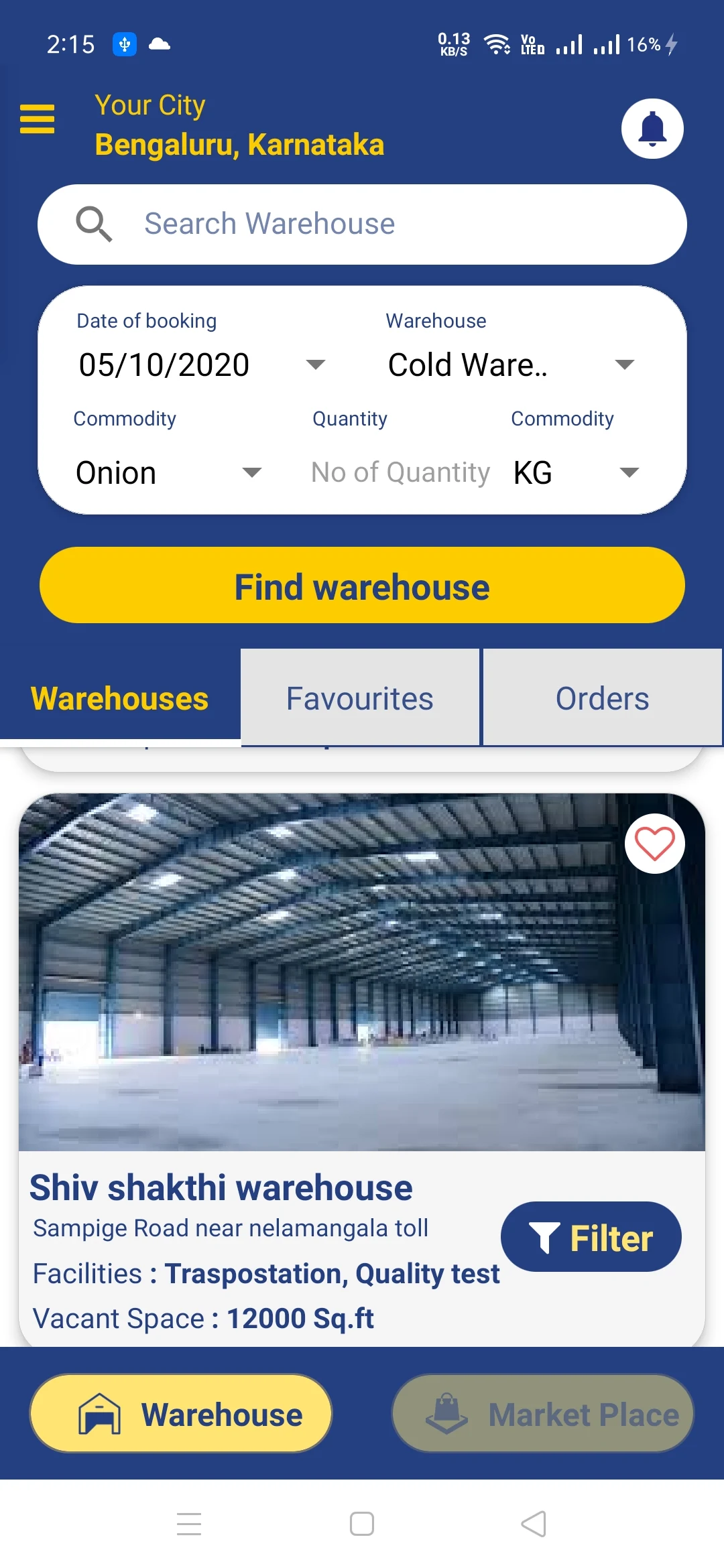Tap the Find warehouse button
Image resolution: width=724 pixels, height=1568 pixels.
click(x=362, y=586)
